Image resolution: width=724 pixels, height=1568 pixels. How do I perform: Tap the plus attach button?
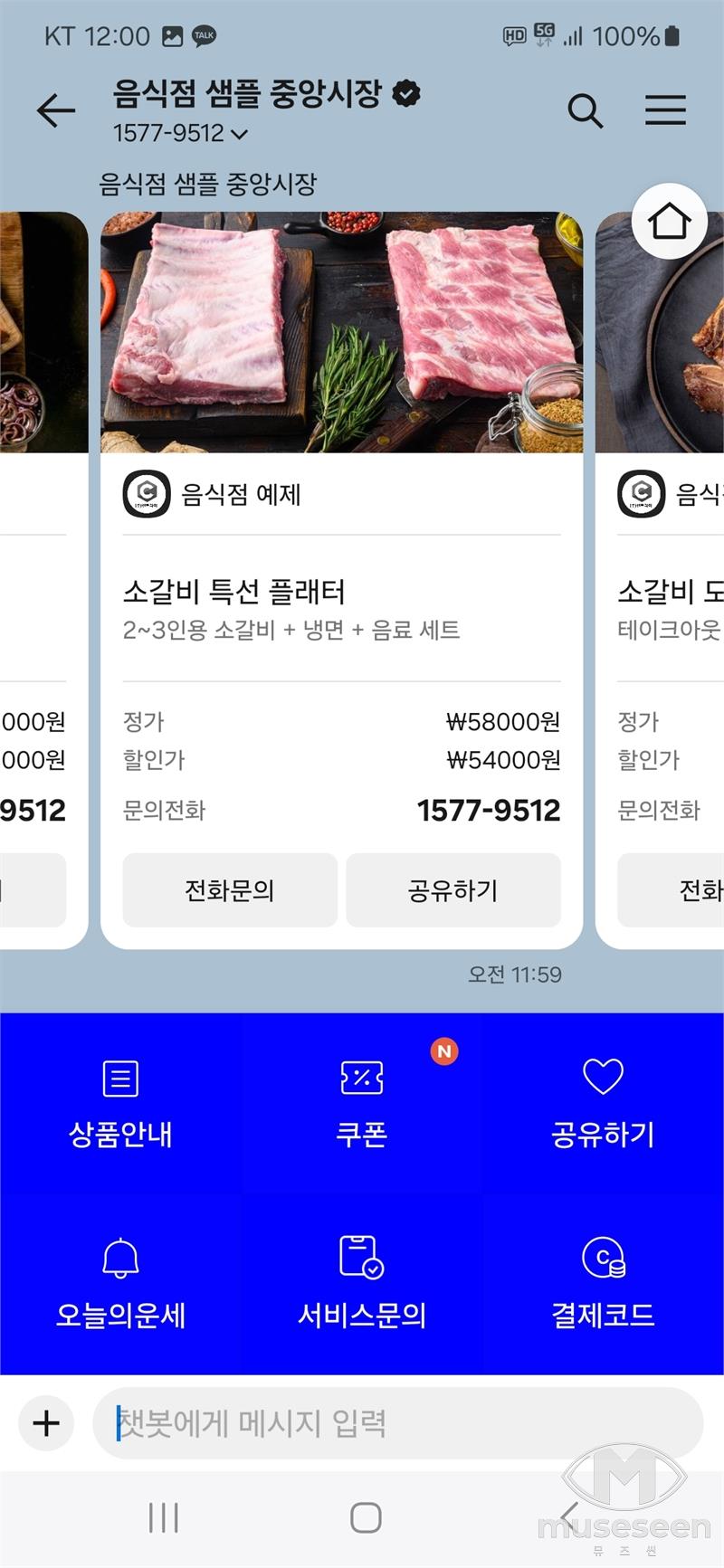pyautogui.click(x=46, y=1423)
